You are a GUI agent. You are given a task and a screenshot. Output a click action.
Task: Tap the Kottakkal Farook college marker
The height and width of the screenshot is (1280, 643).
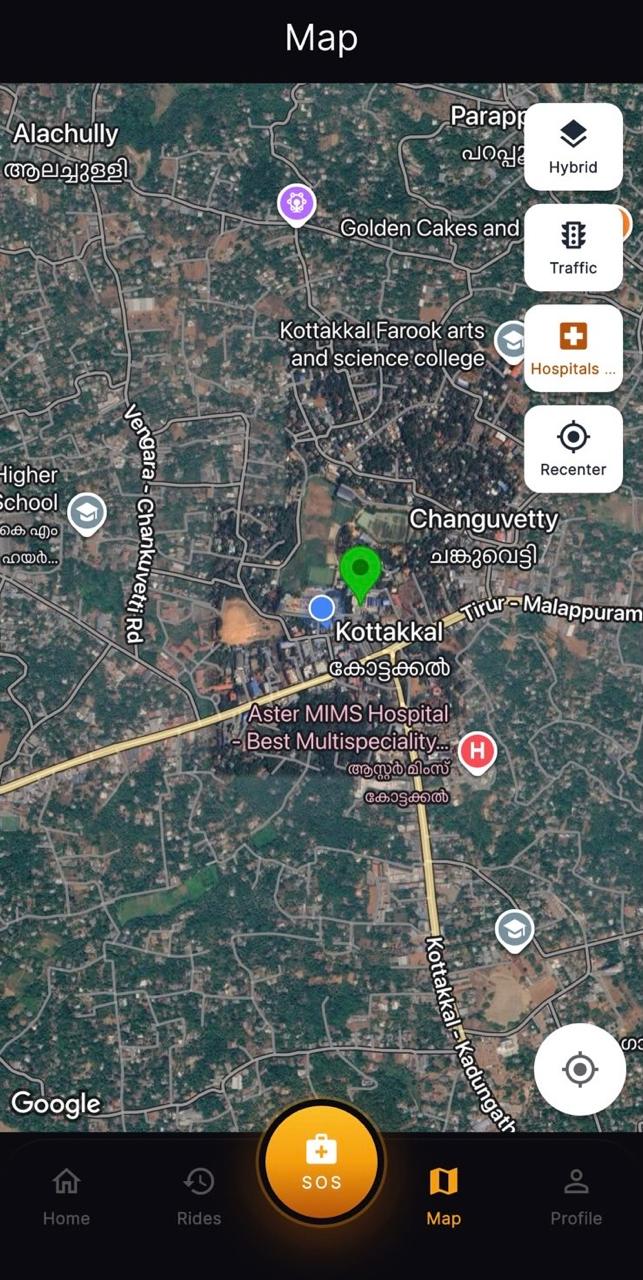(512, 341)
